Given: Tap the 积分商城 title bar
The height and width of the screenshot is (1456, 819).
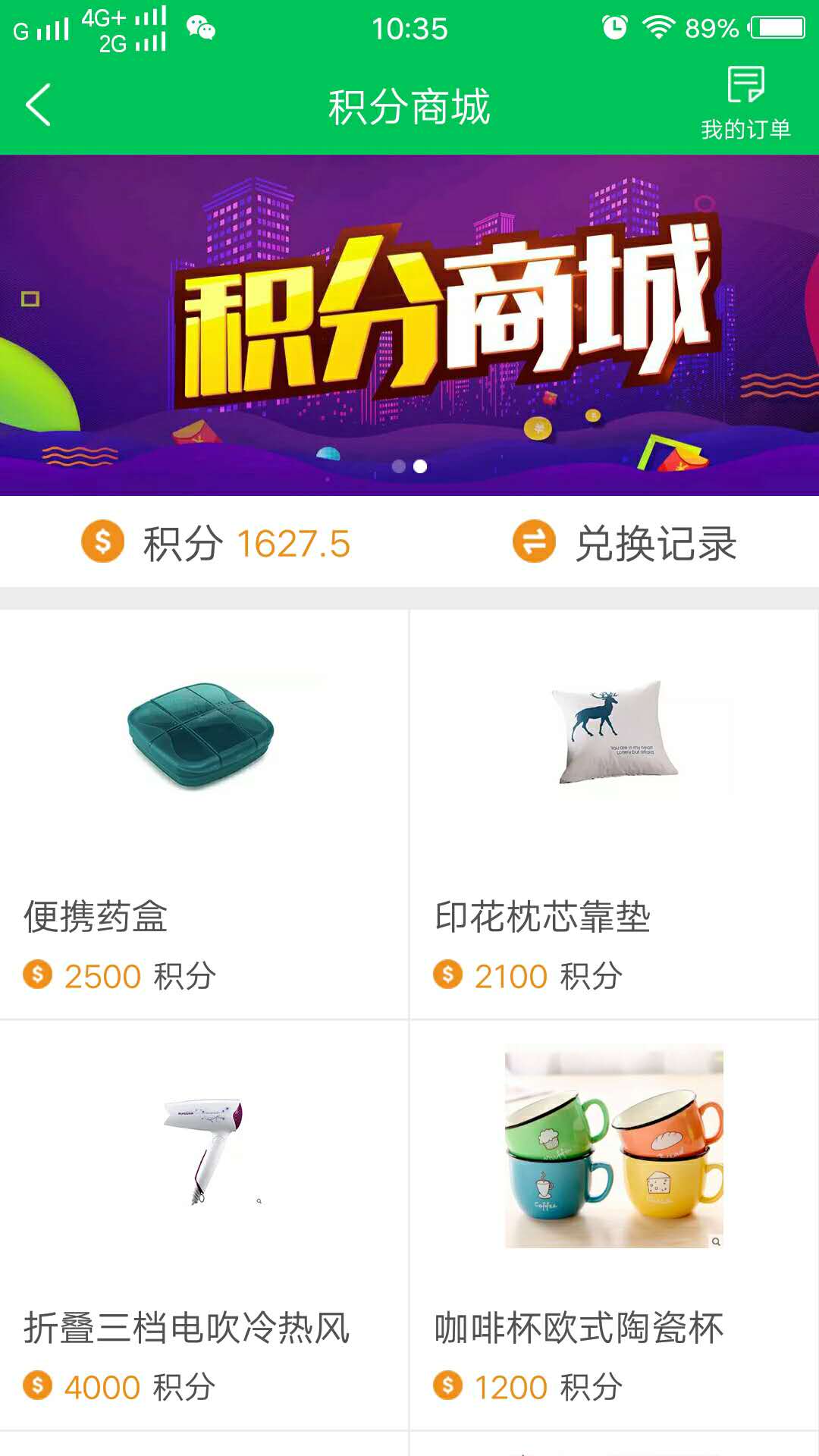Looking at the screenshot, I should tap(409, 105).
